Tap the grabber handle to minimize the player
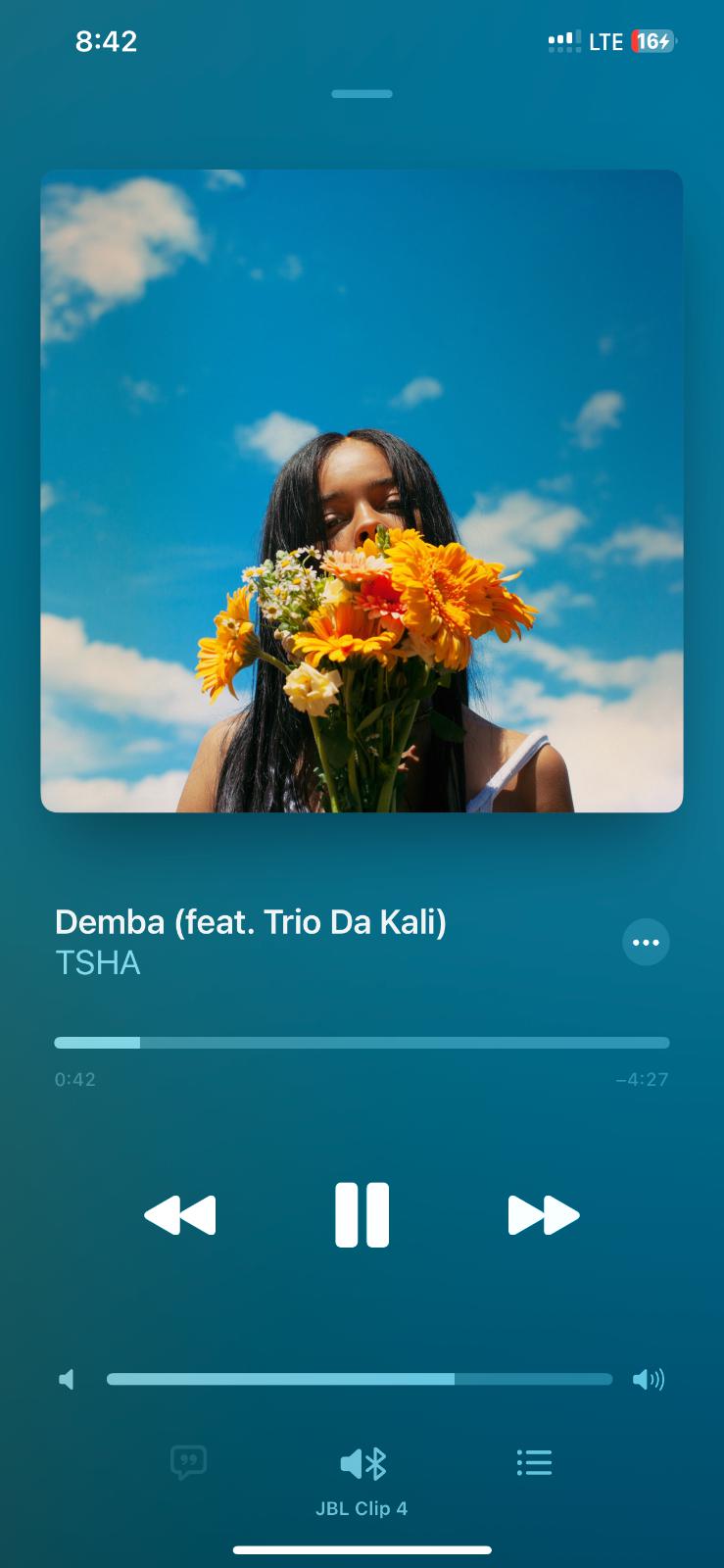This screenshot has height=1568, width=724. (x=362, y=94)
